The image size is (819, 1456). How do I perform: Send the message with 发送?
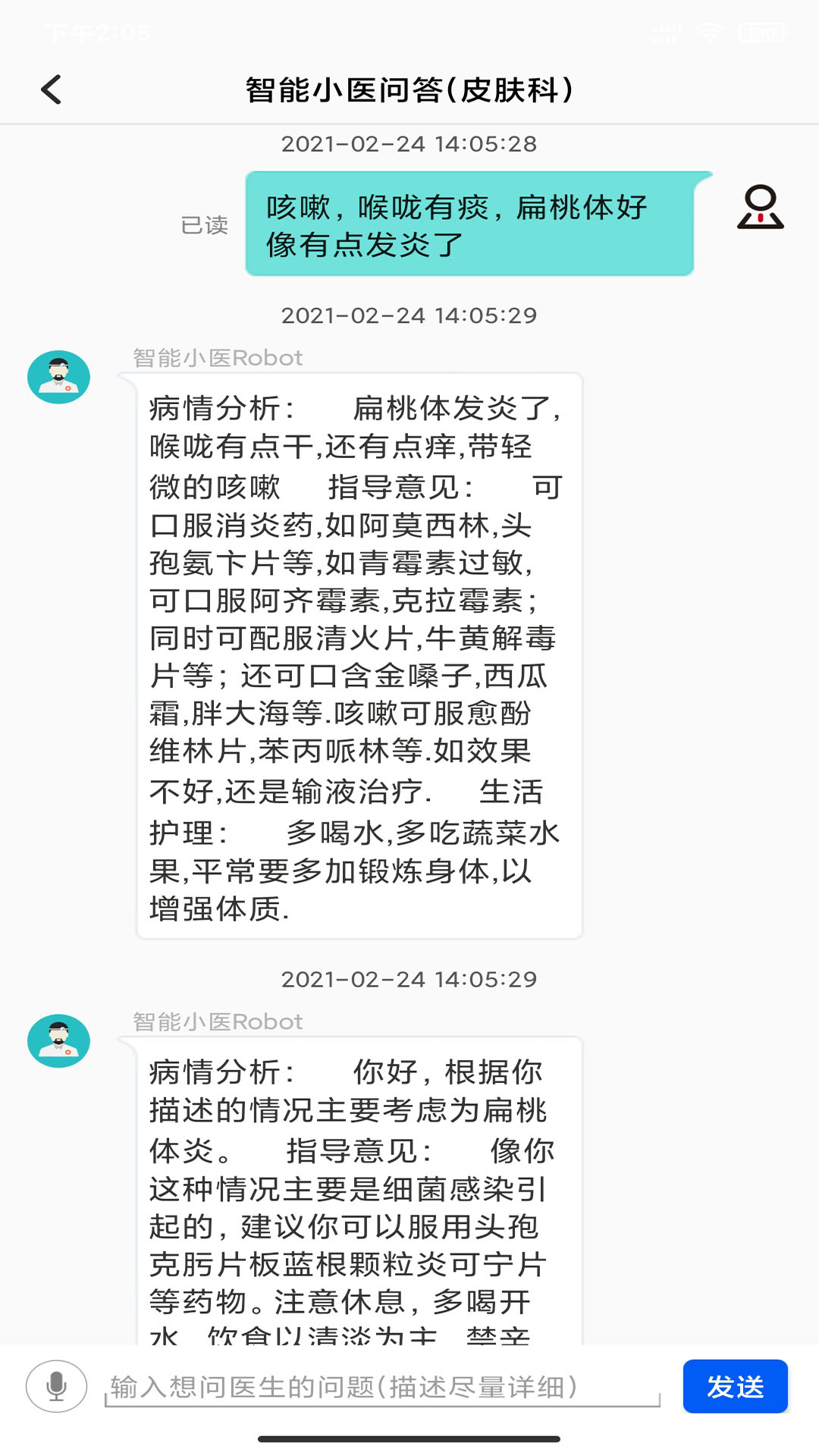[x=735, y=1386]
